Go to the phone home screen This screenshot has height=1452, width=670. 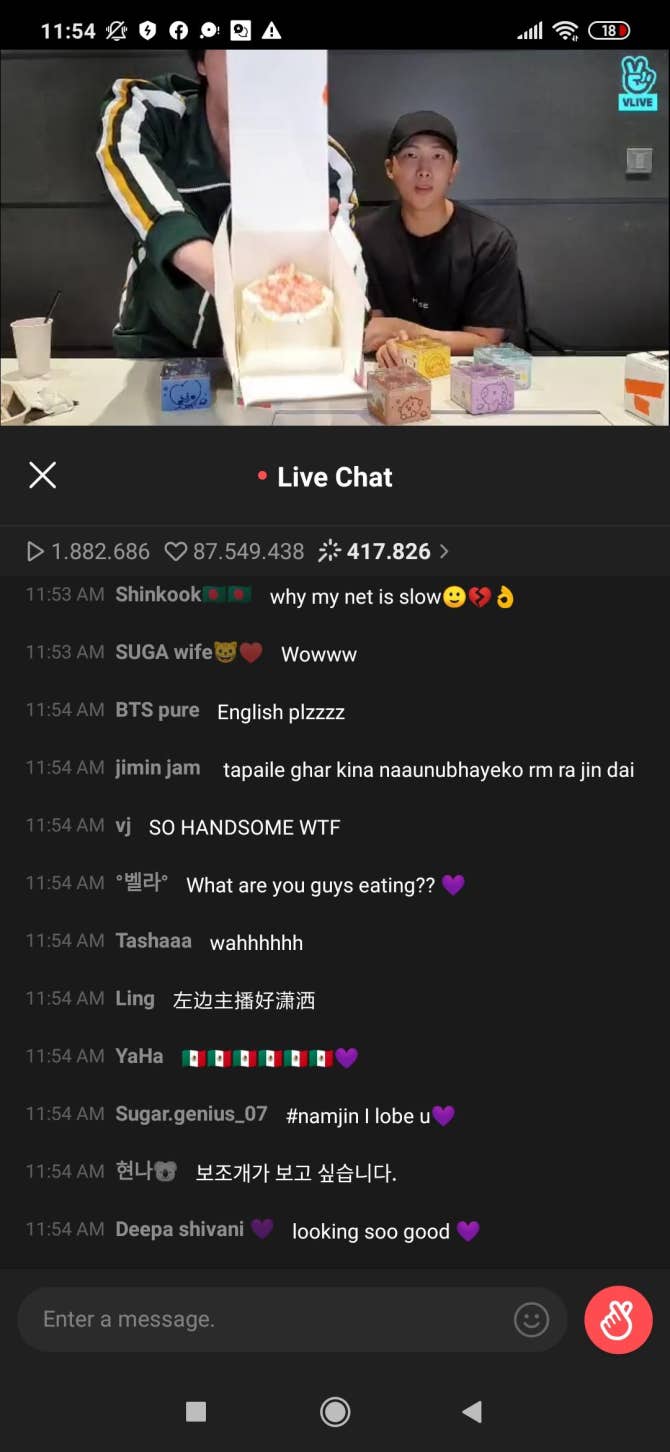point(335,1411)
